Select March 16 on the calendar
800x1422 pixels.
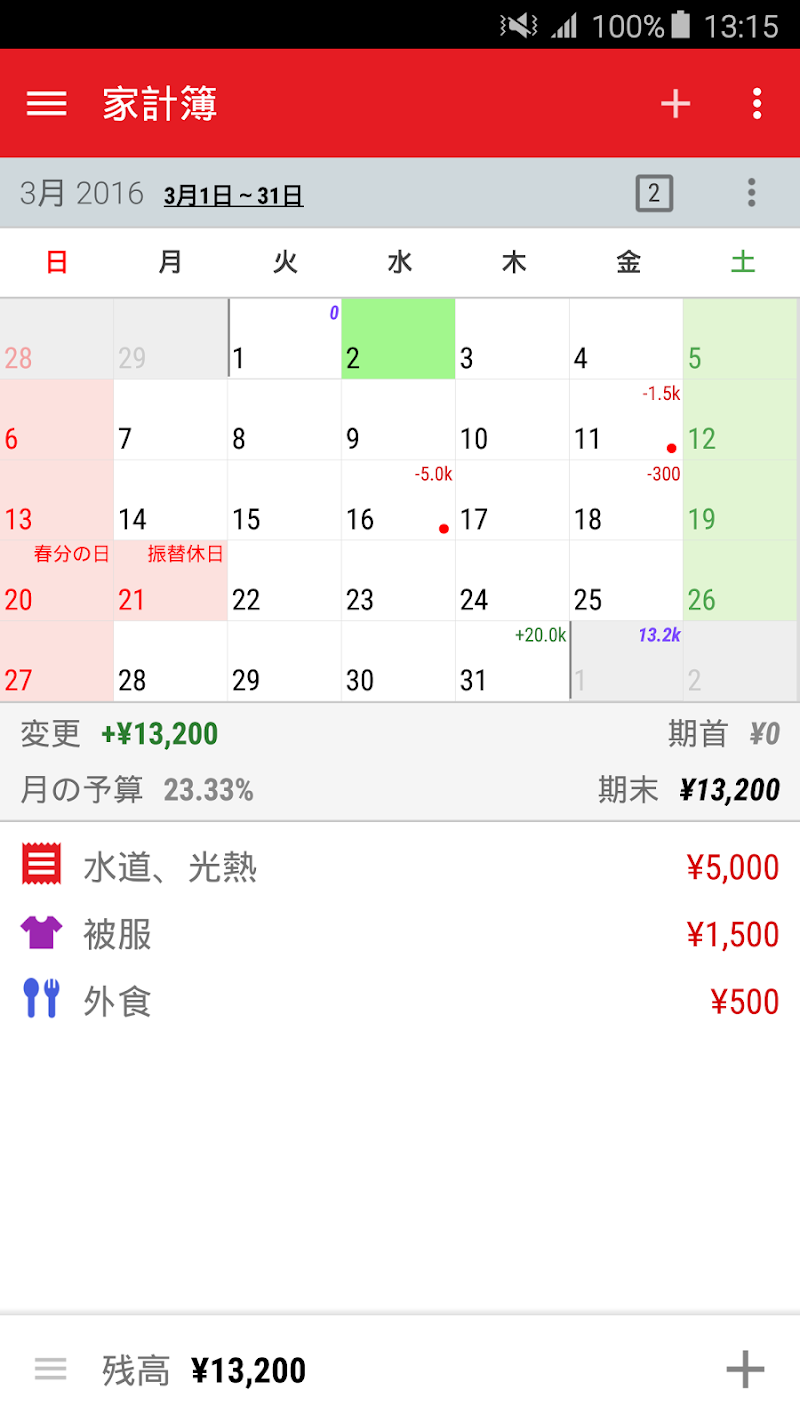398,501
